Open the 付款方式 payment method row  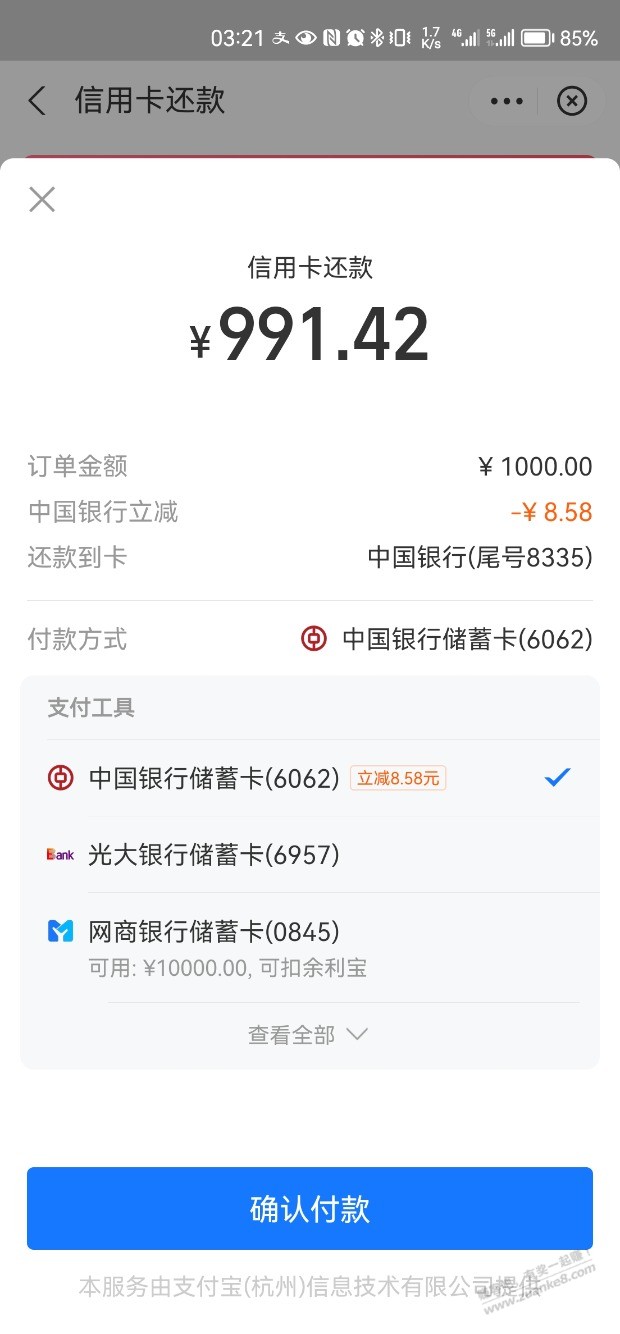pos(310,639)
